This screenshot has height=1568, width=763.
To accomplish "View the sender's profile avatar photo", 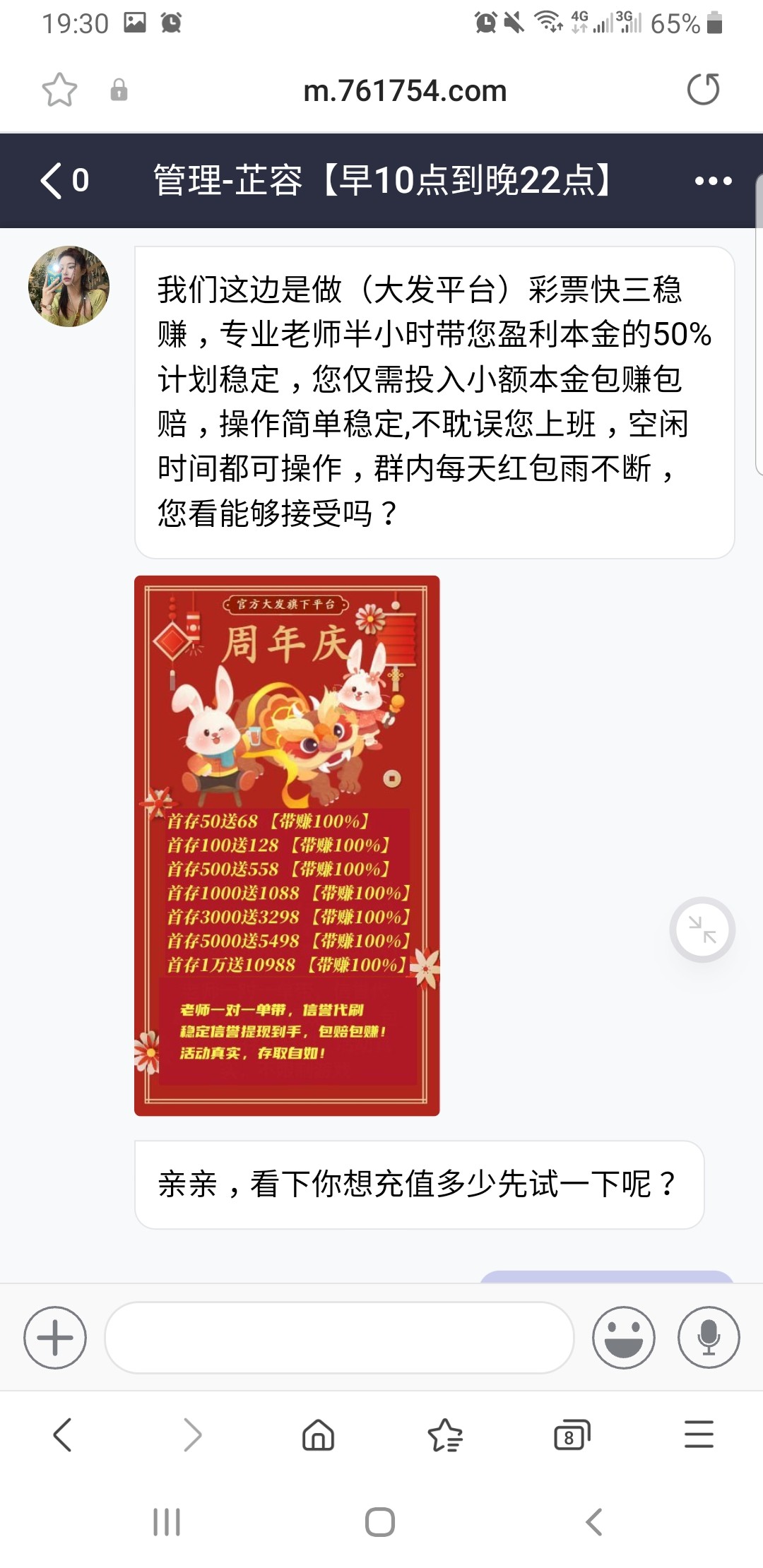I will click(68, 286).
